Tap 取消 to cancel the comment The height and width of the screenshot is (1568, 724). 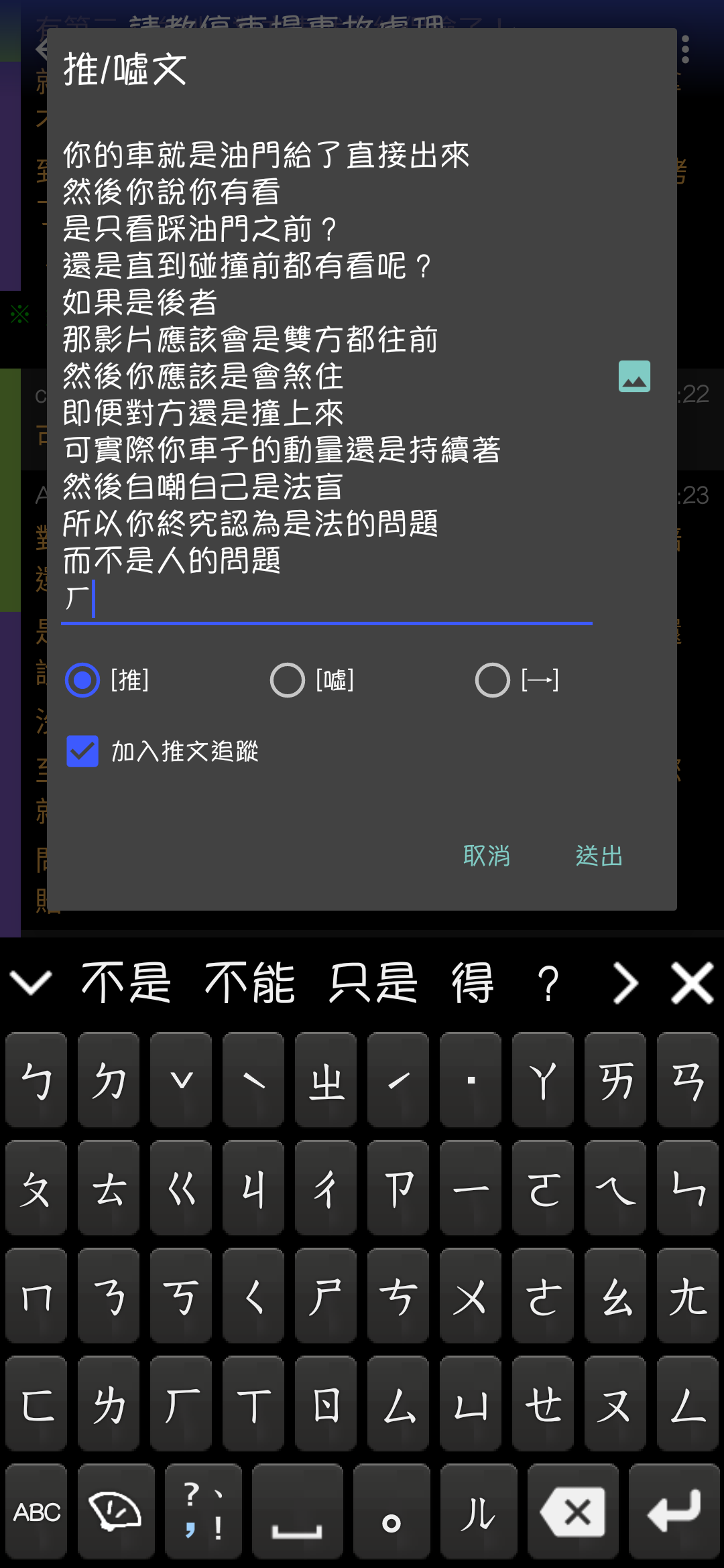(487, 856)
